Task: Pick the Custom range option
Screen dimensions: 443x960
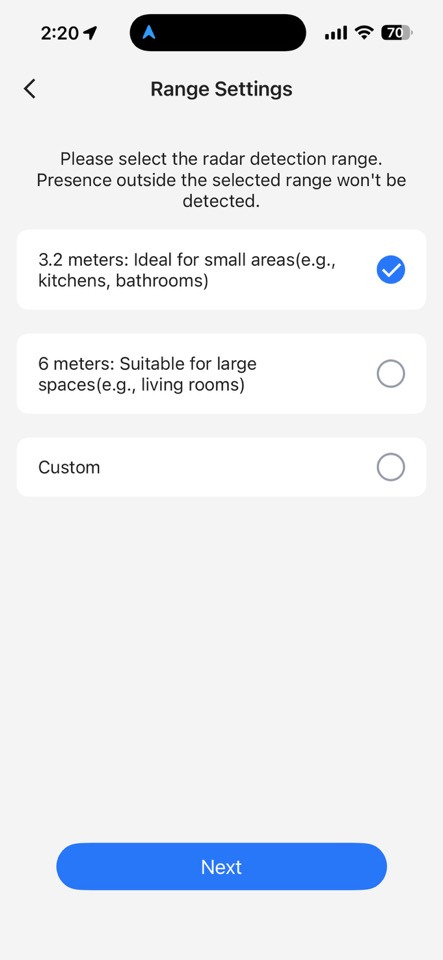Action: click(221, 467)
